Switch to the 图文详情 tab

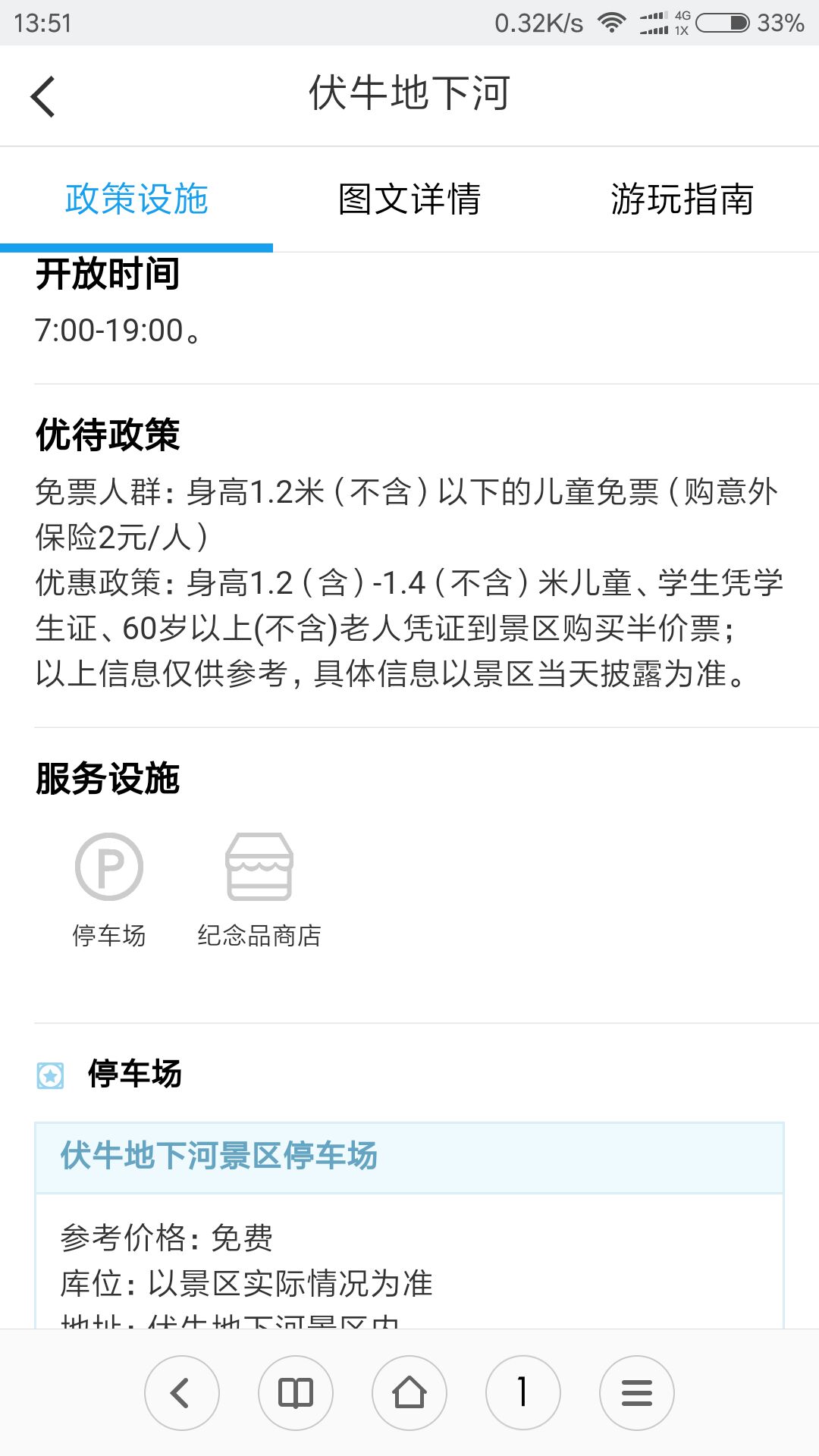[x=409, y=199]
